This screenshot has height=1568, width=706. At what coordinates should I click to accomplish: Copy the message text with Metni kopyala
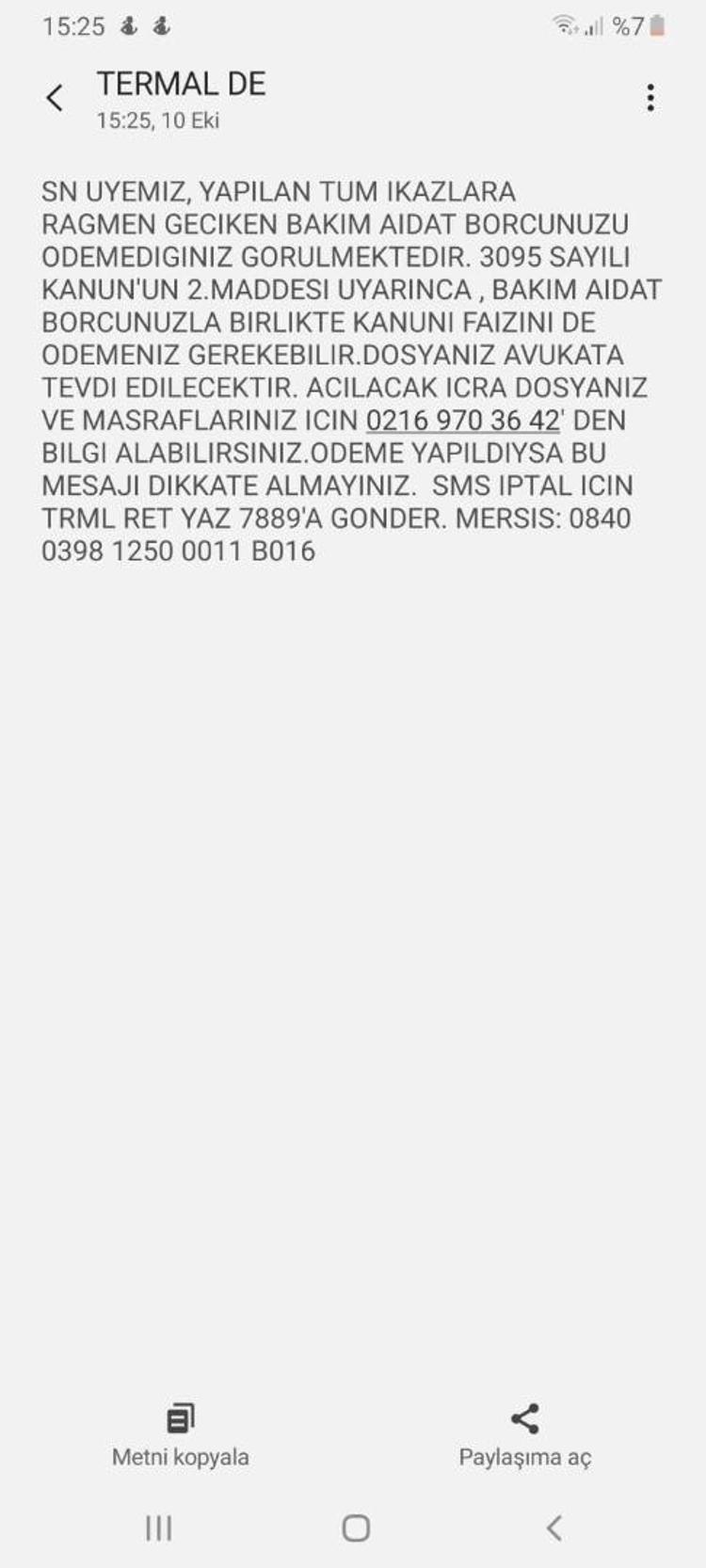click(180, 1433)
